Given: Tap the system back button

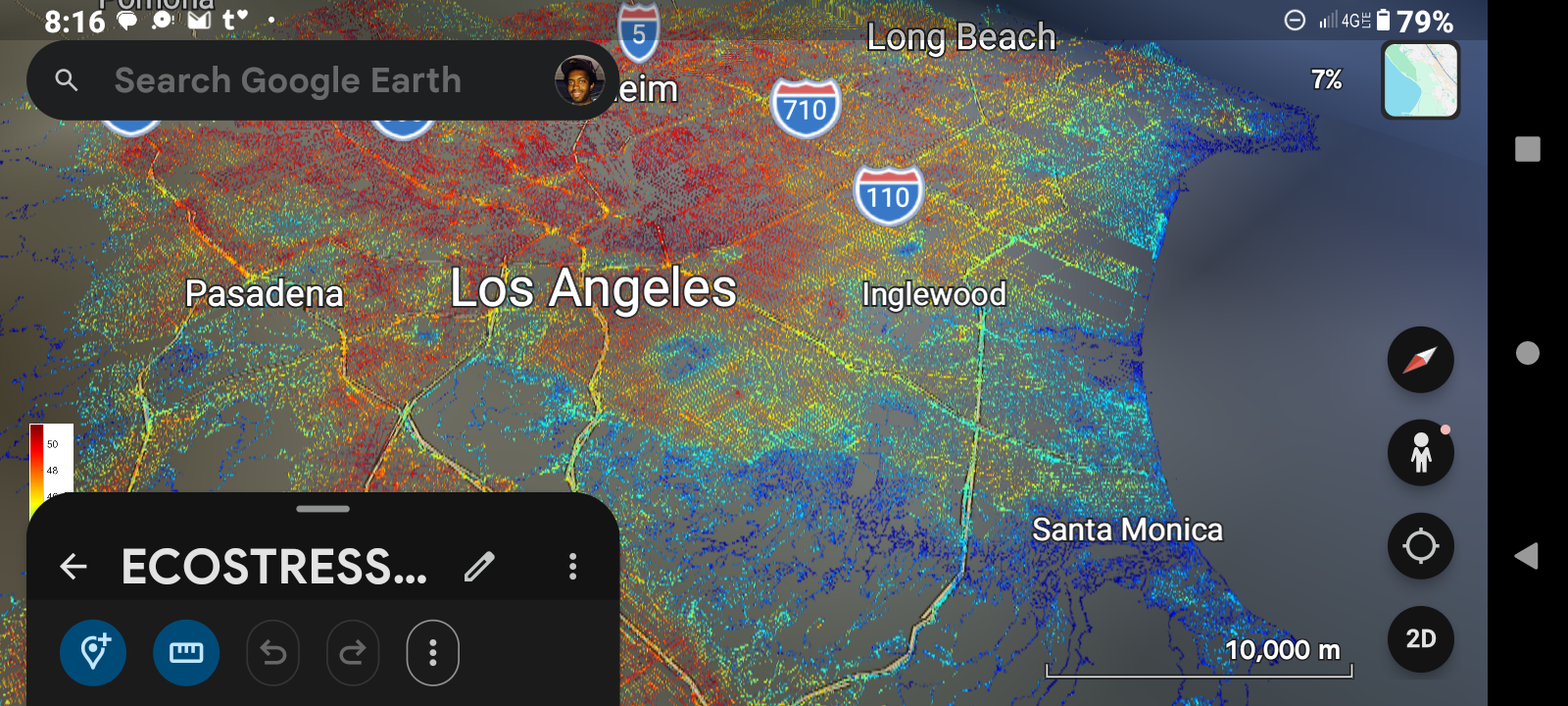Looking at the screenshot, I should point(1527,556).
